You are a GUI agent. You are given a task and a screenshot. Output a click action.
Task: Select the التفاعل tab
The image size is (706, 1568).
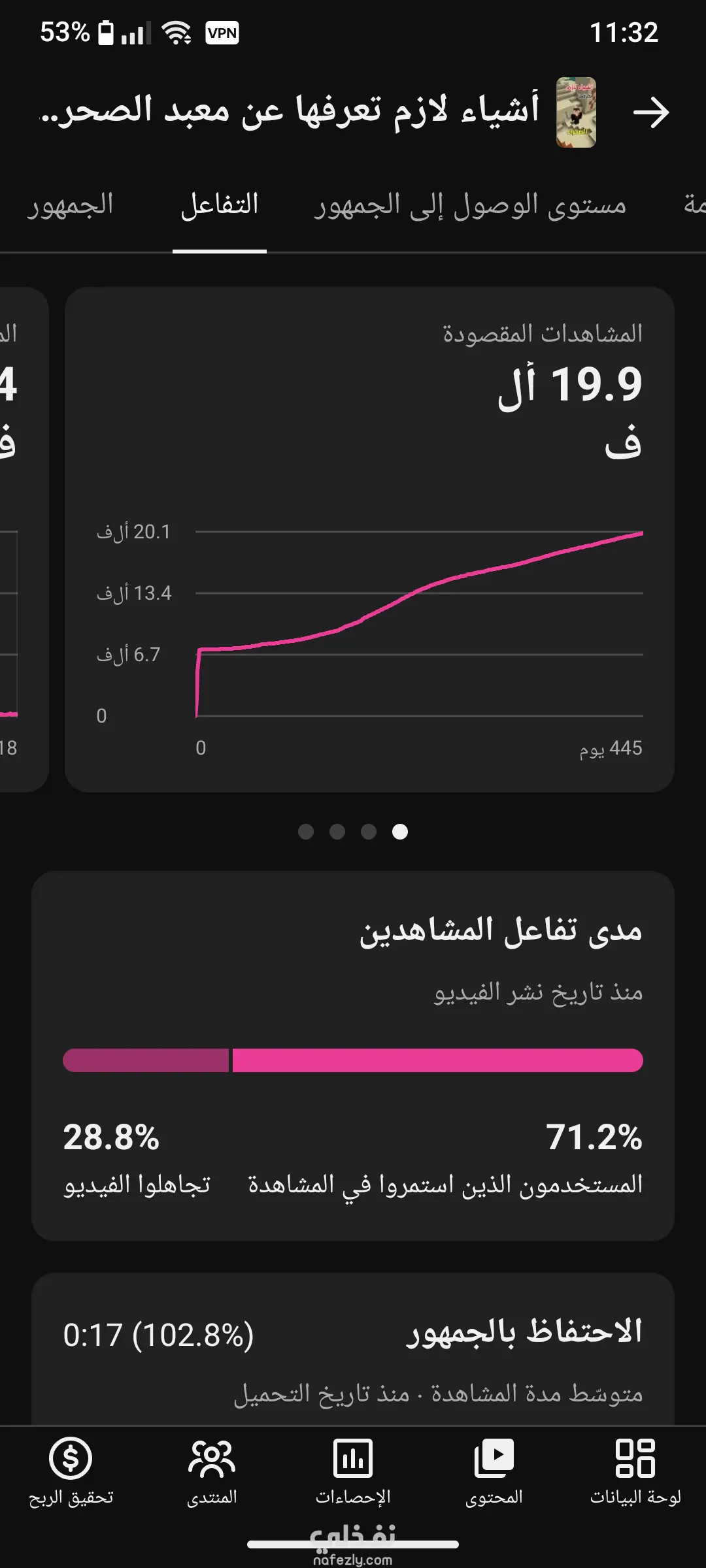[x=220, y=205]
